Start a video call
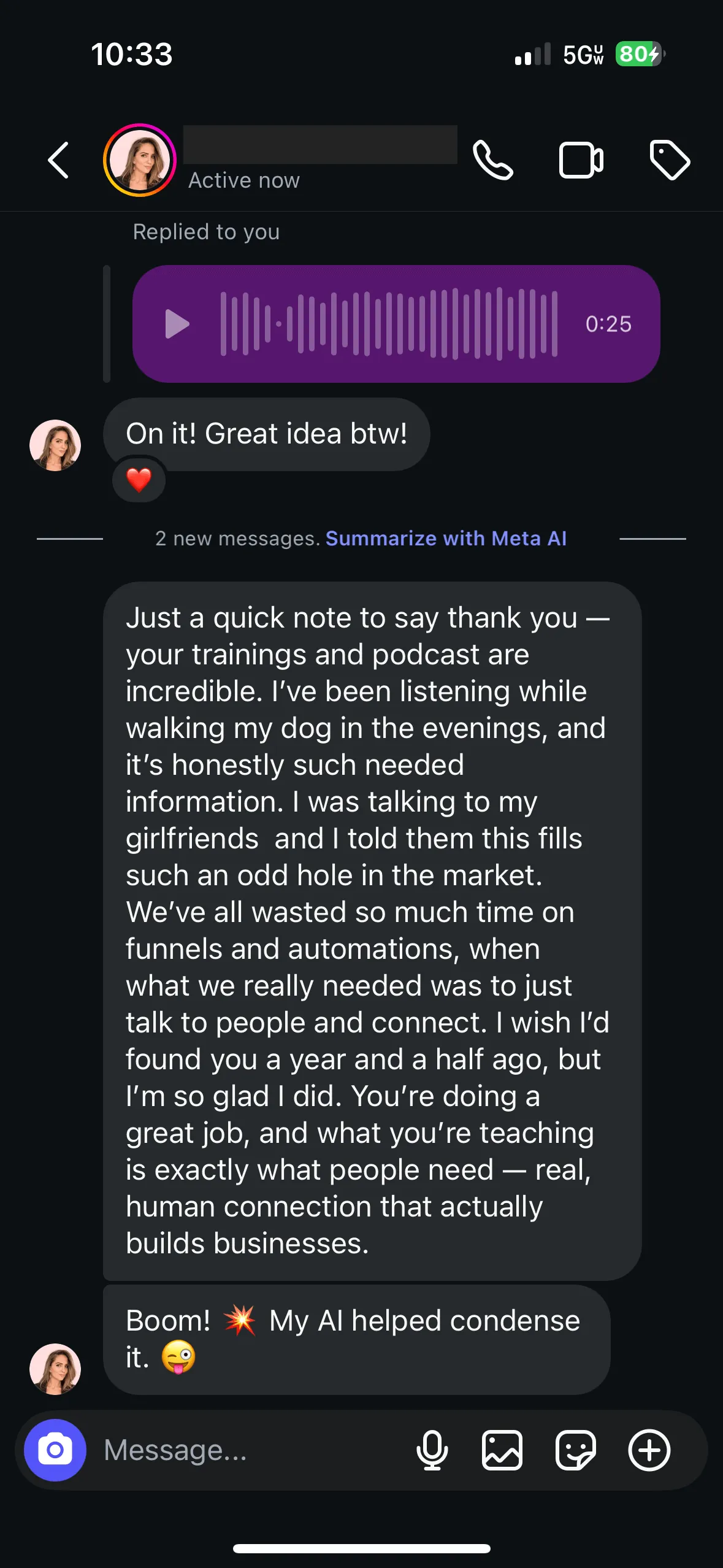 (581, 161)
